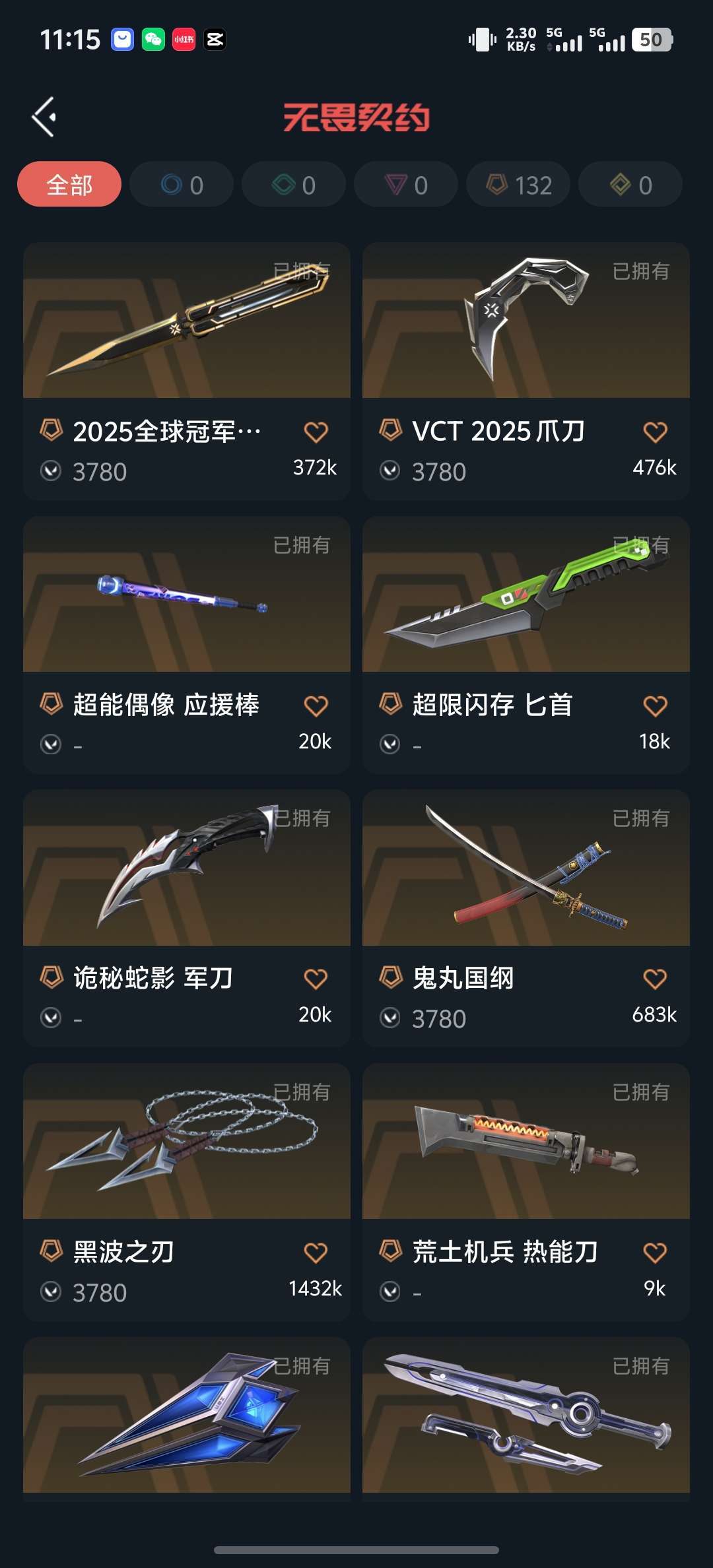Favorite the 超限闪存 匕首 skin
Screen dimensions: 713x1568
point(655,706)
